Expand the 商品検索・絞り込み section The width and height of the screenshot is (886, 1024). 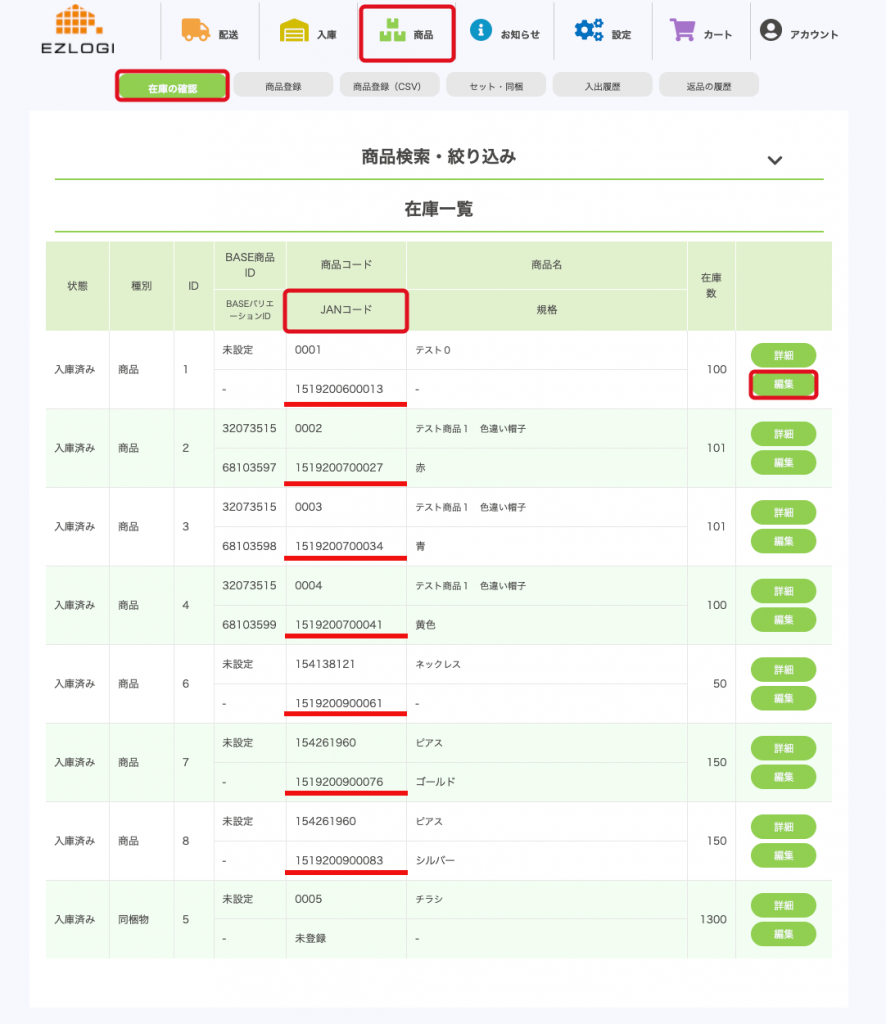point(774,160)
